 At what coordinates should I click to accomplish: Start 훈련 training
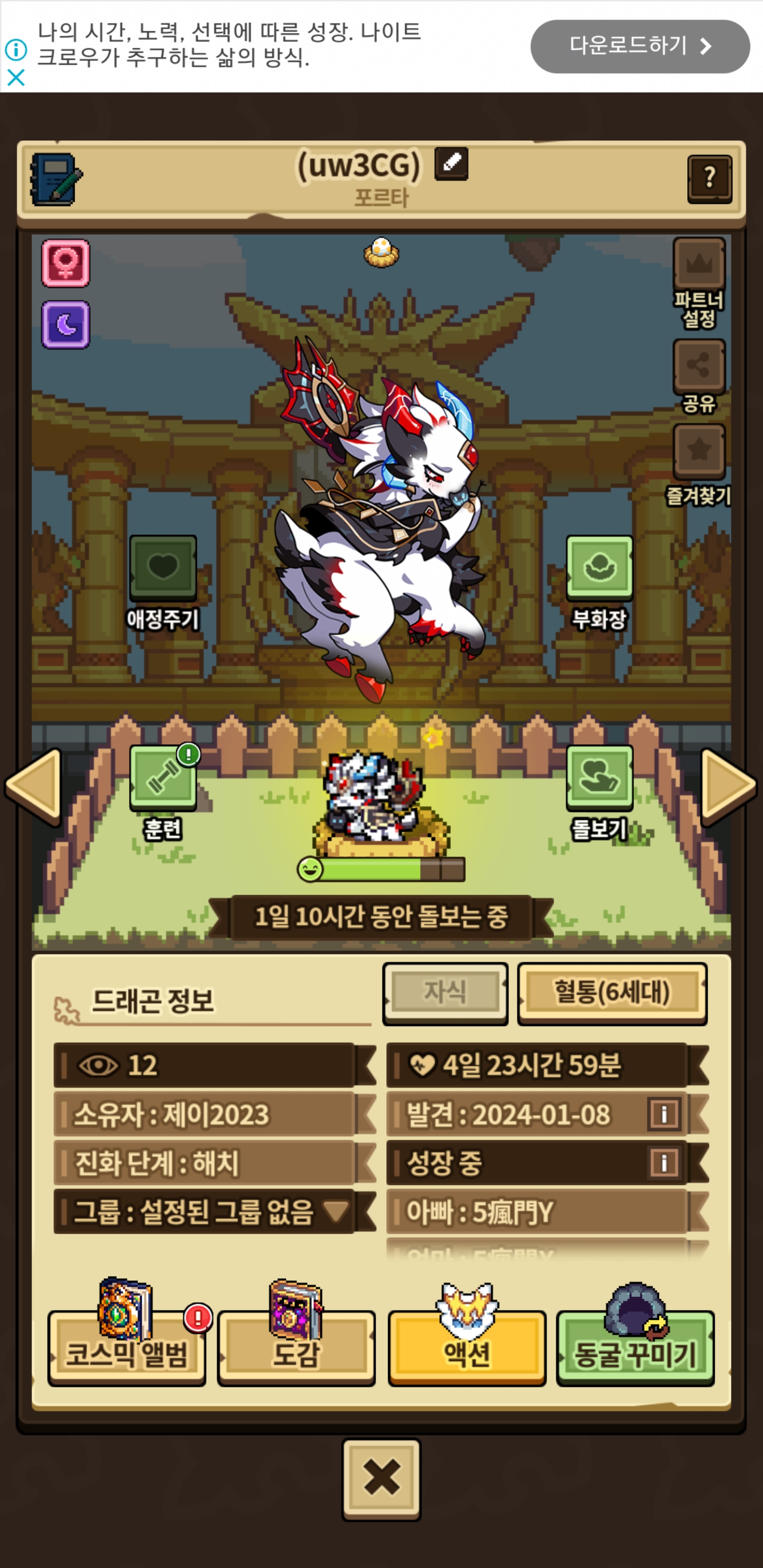coord(163,792)
